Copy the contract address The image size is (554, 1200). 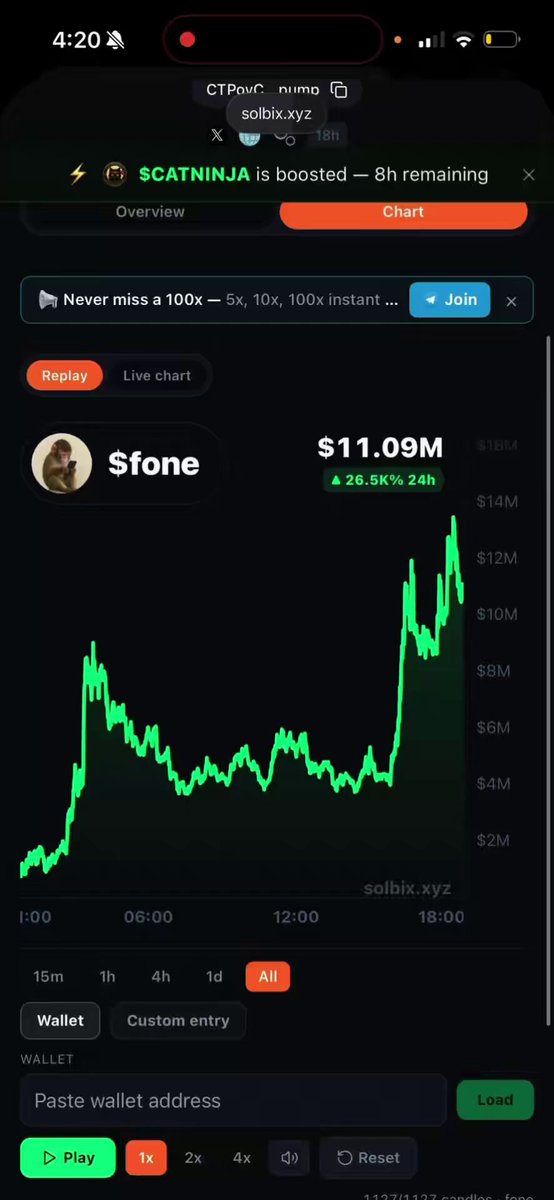click(x=339, y=90)
